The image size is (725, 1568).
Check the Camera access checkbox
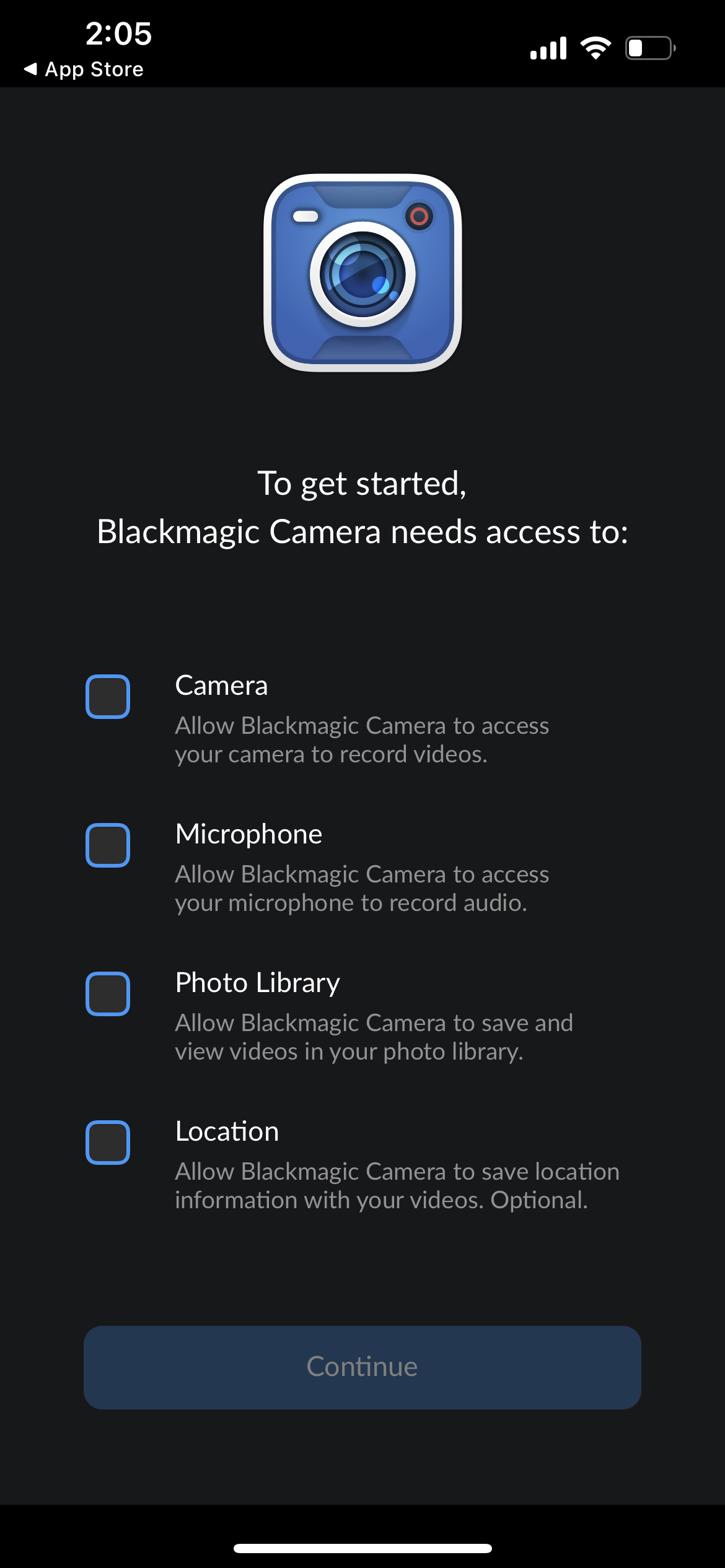[x=108, y=697]
